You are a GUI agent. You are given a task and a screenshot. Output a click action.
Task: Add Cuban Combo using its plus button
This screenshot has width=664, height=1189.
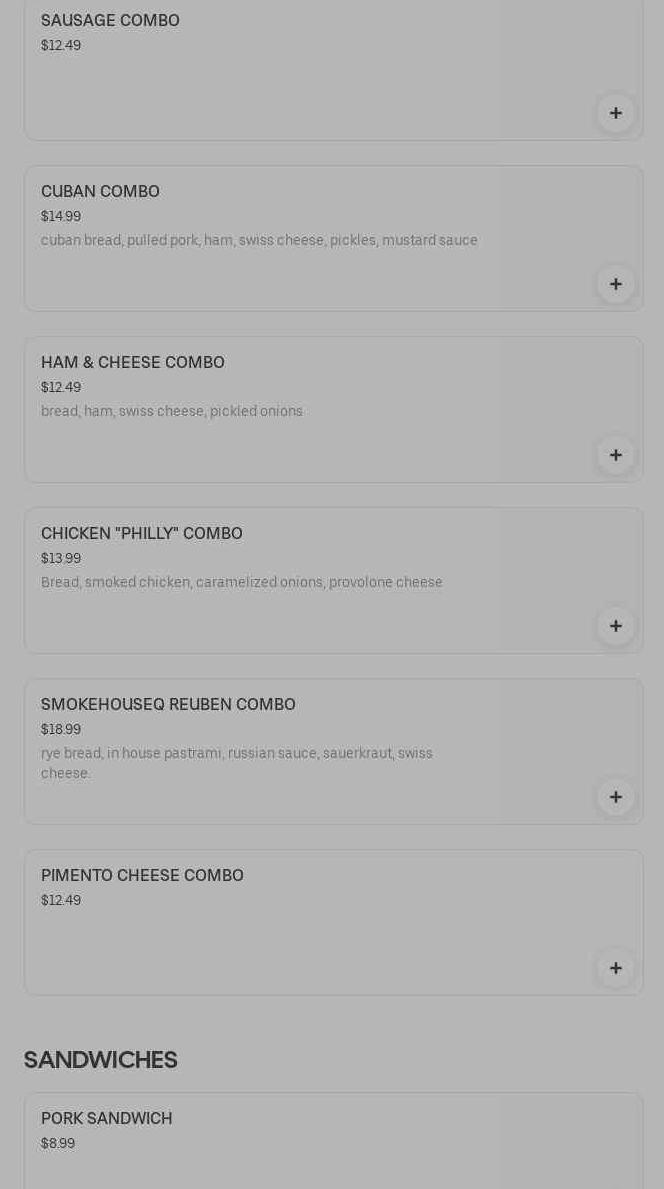pyautogui.click(x=615, y=284)
